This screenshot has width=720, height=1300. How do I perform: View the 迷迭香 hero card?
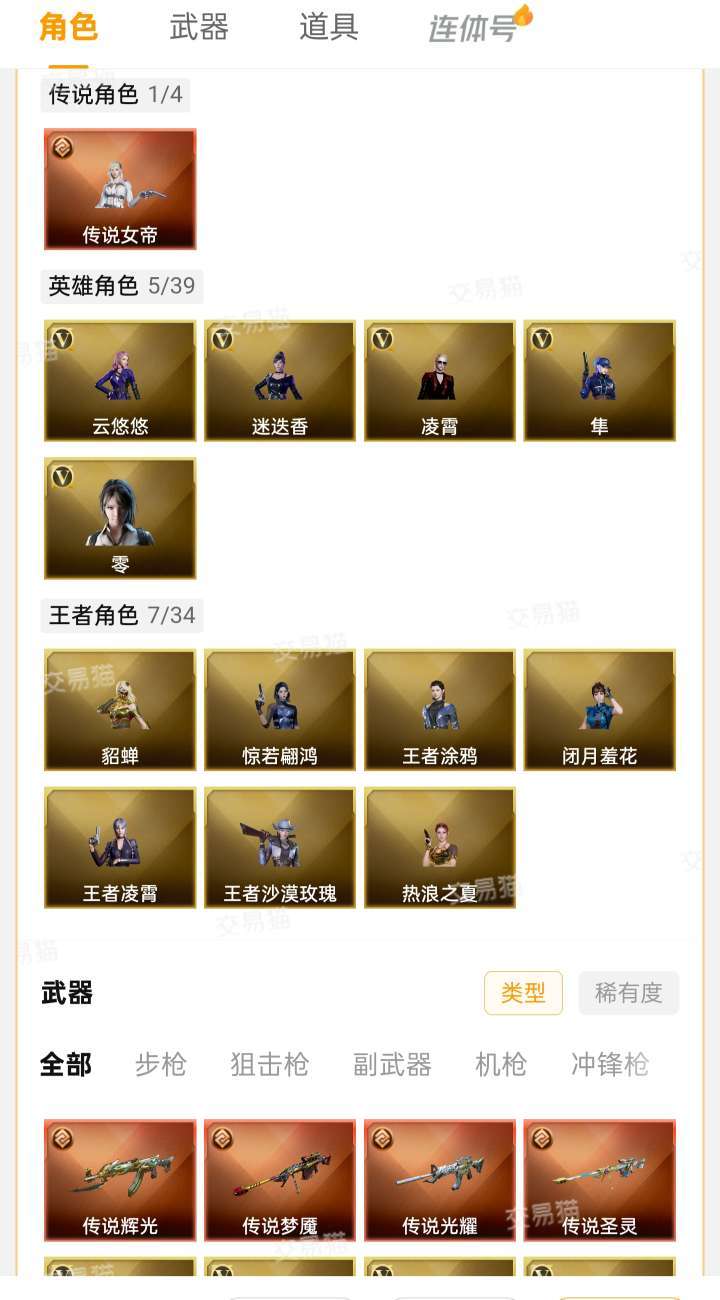click(x=280, y=381)
